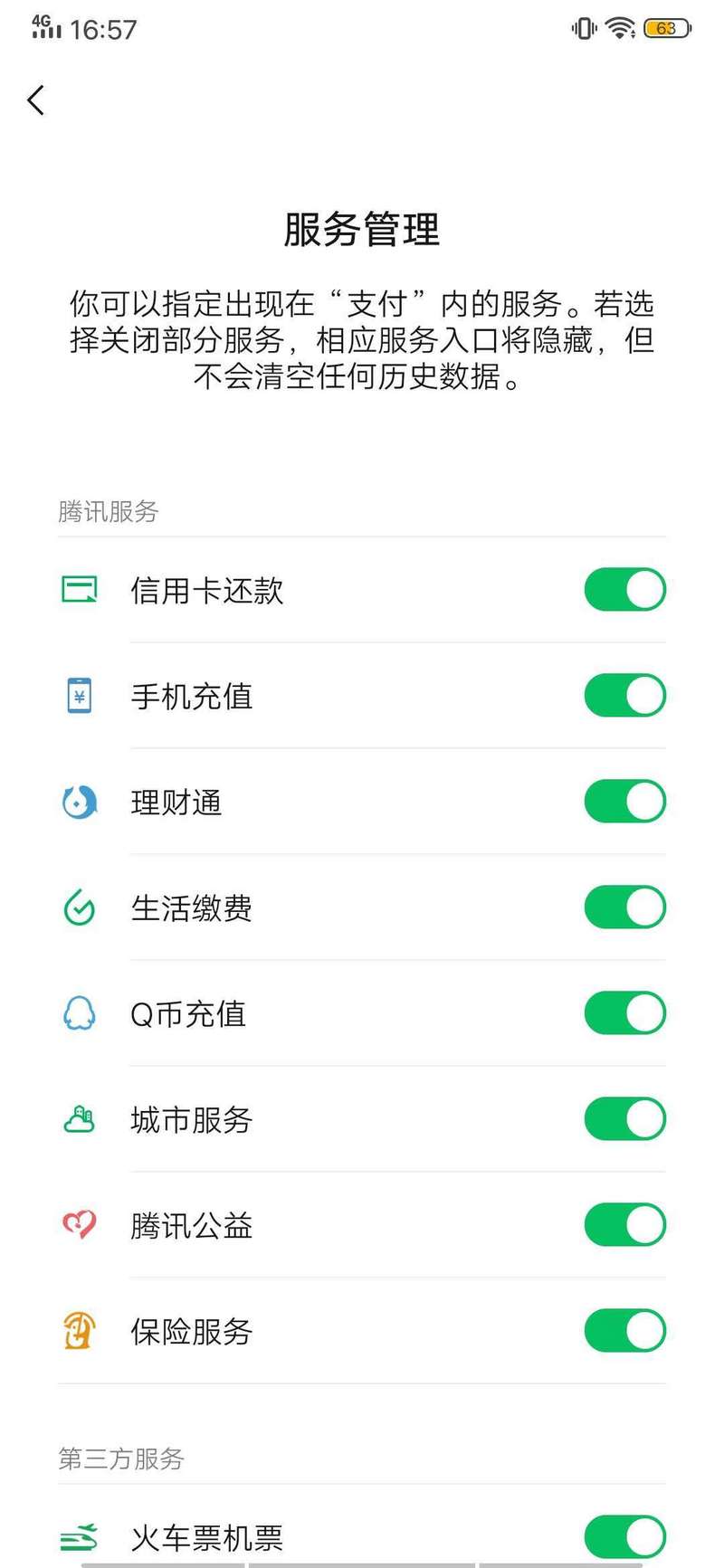Disable the 火车票机票 service
The width and height of the screenshot is (724, 1568).
(x=624, y=1536)
